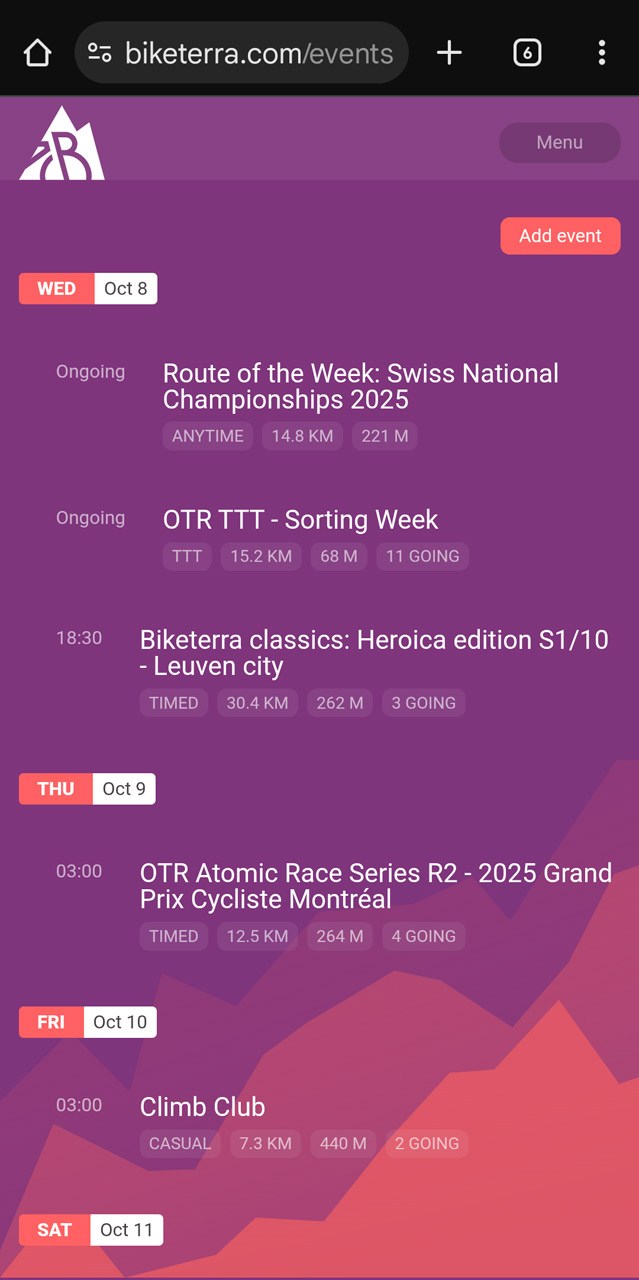Go to the Biketerra home logo
The image size is (639, 1280).
[62, 143]
